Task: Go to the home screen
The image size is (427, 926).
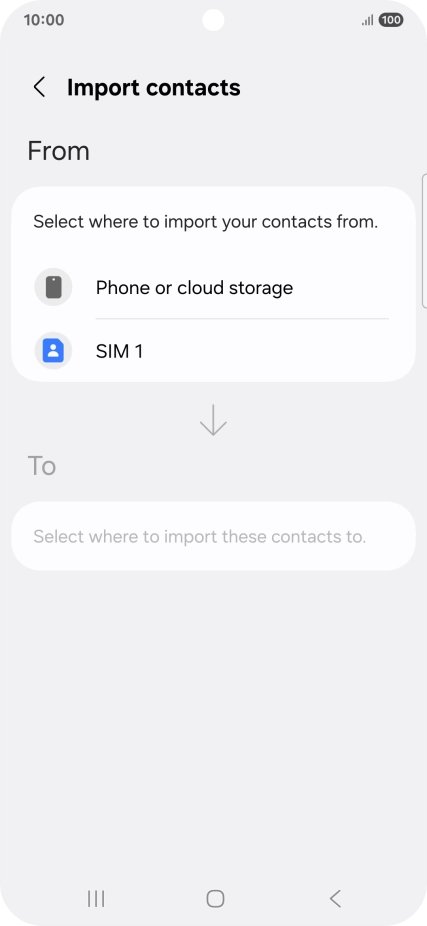Action: [x=215, y=899]
